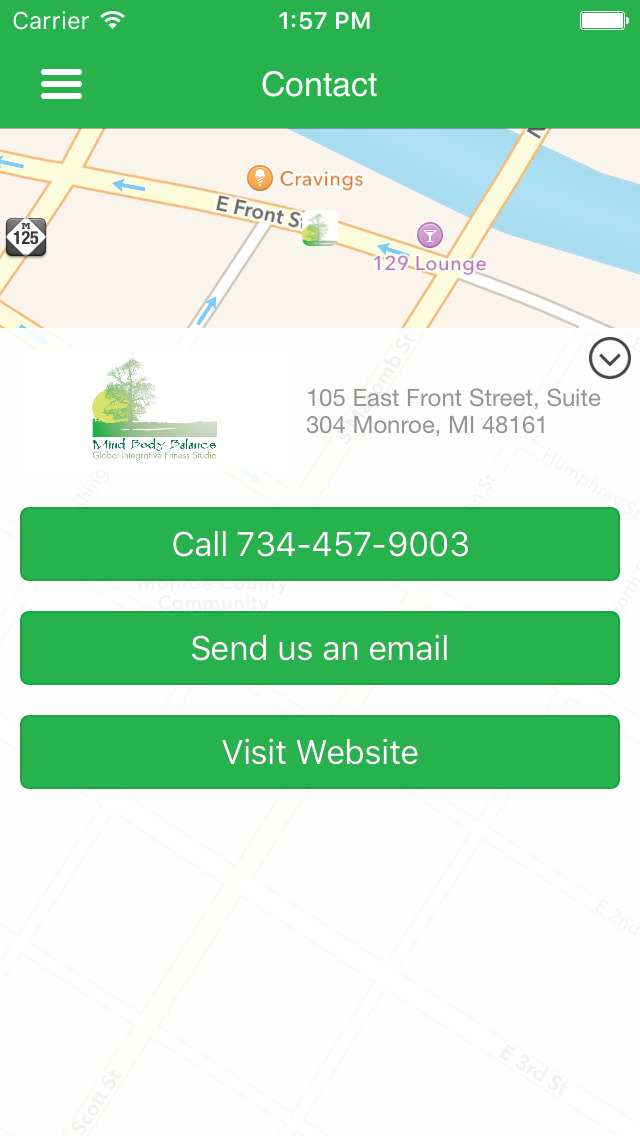This screenshot has height=1136, width=640.
Task: Tap the Visit Website button
Action: pos(320,752)
